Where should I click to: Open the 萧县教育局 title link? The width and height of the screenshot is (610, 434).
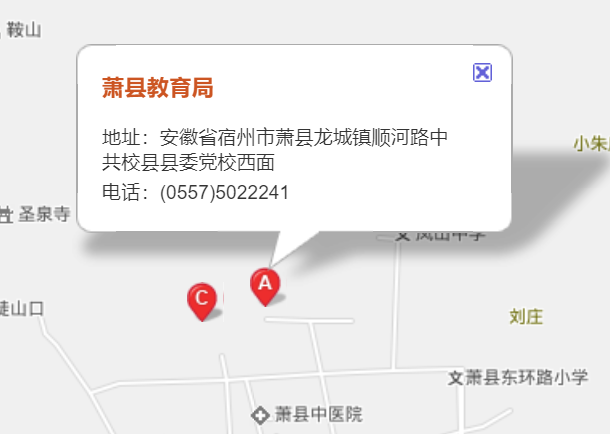pyautogui.click(x=158, y=88)
